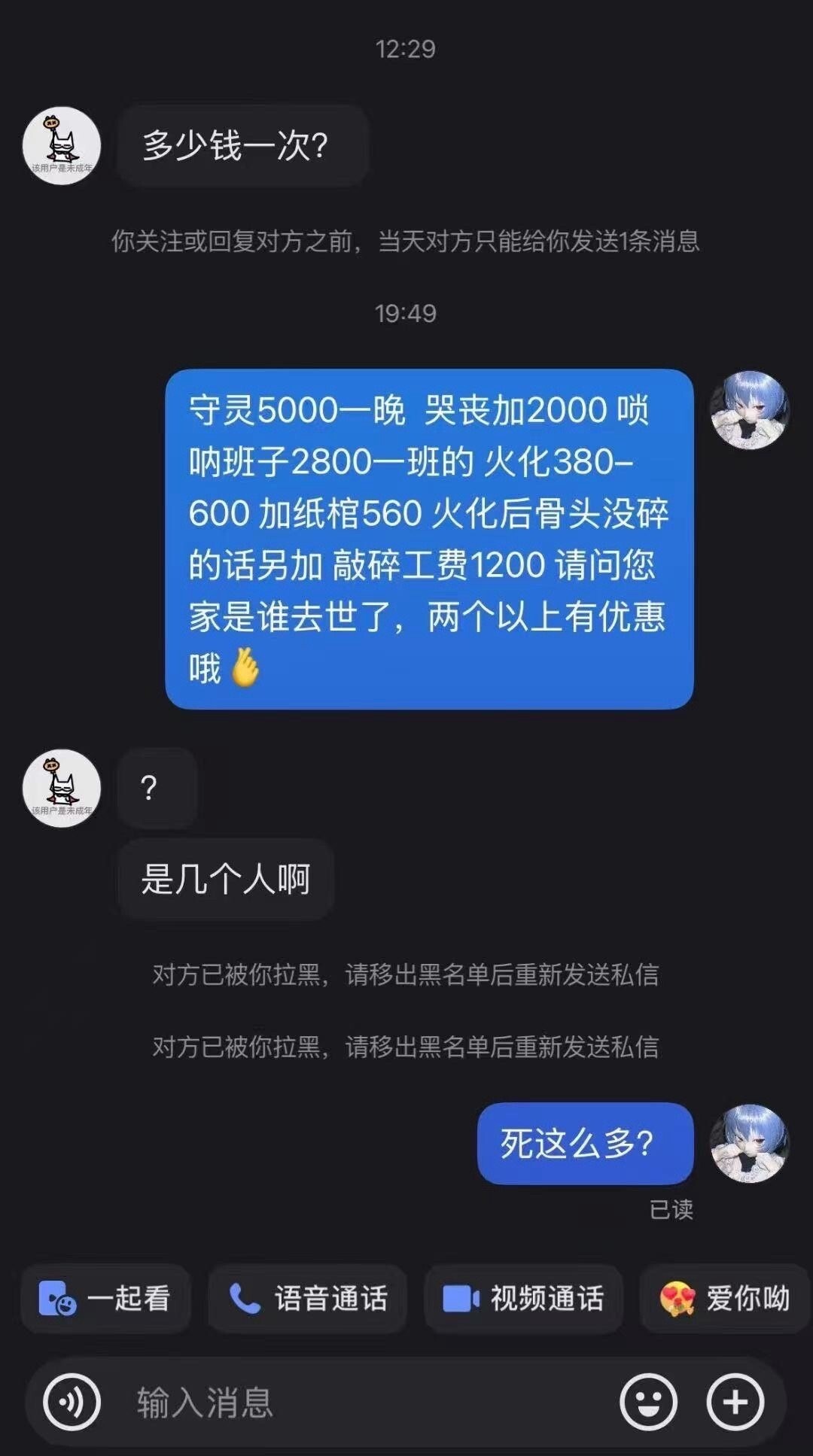813x1456 pixels.
Task: Focus the 输入消息 message field
Action: (361, 1403)
